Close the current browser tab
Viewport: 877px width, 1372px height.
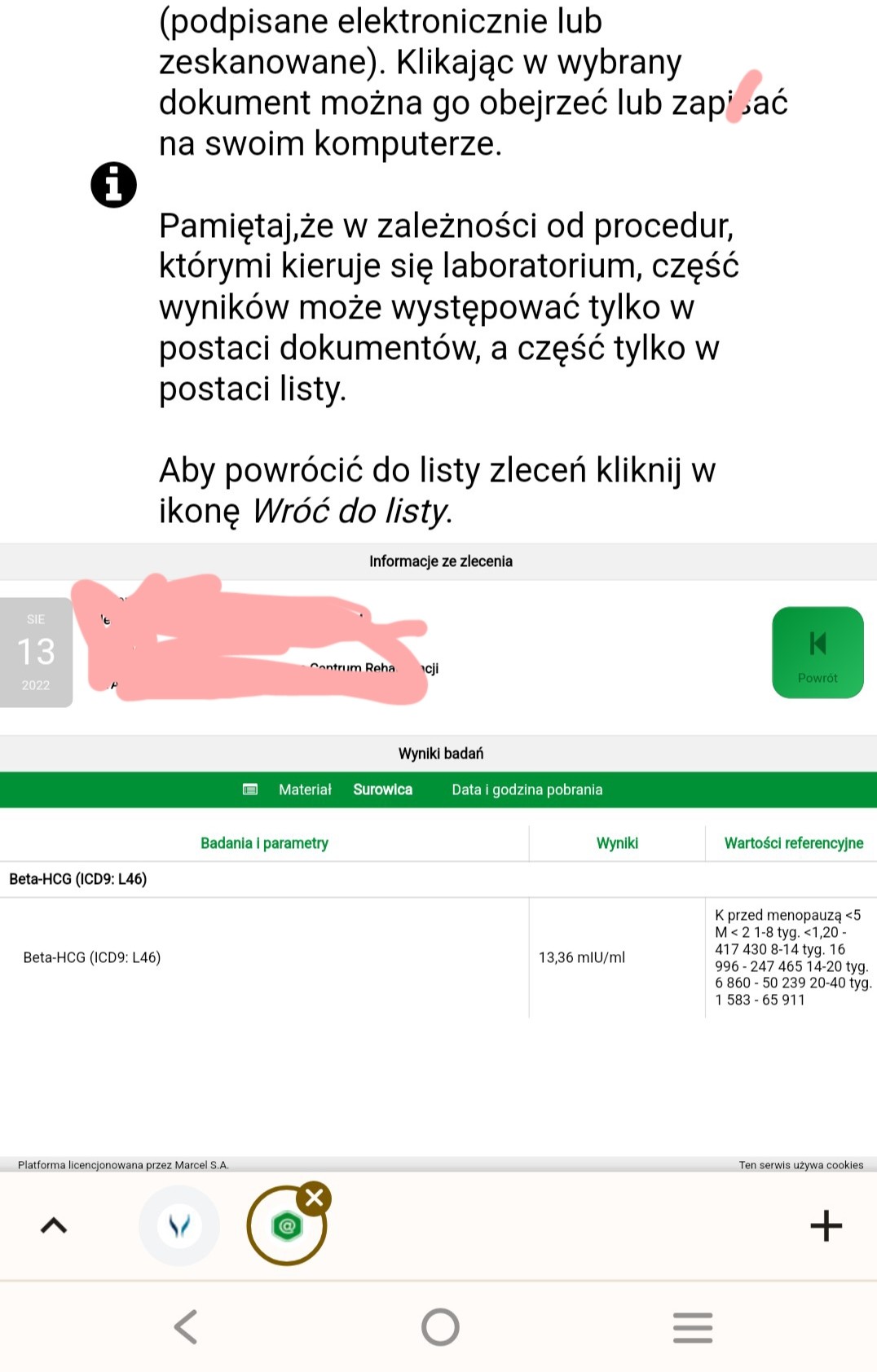pyautogui.click(x=315, y=1198)
